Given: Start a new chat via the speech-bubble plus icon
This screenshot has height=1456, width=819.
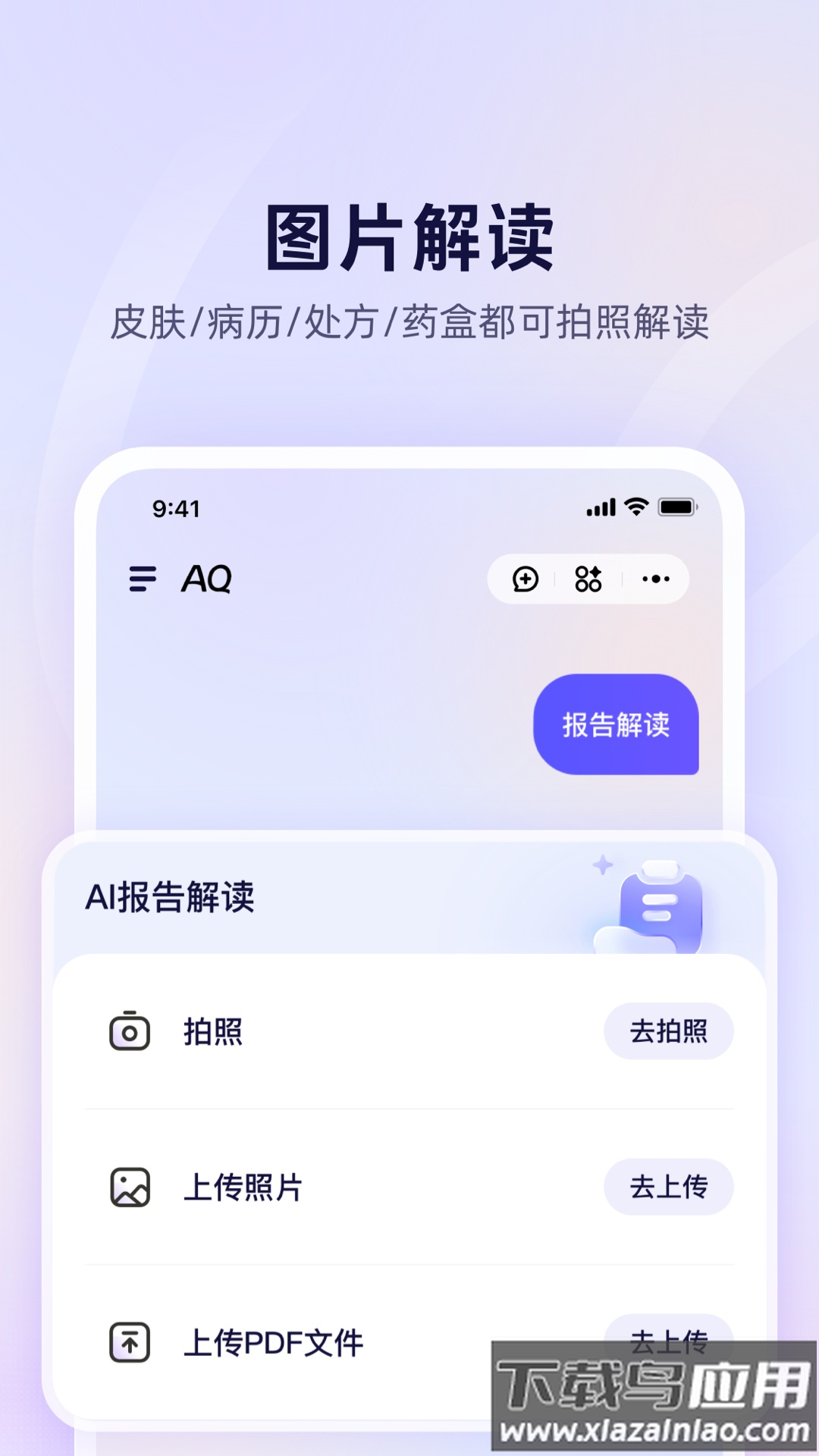Looking at the screenshot, I should (x=526, y=579).
